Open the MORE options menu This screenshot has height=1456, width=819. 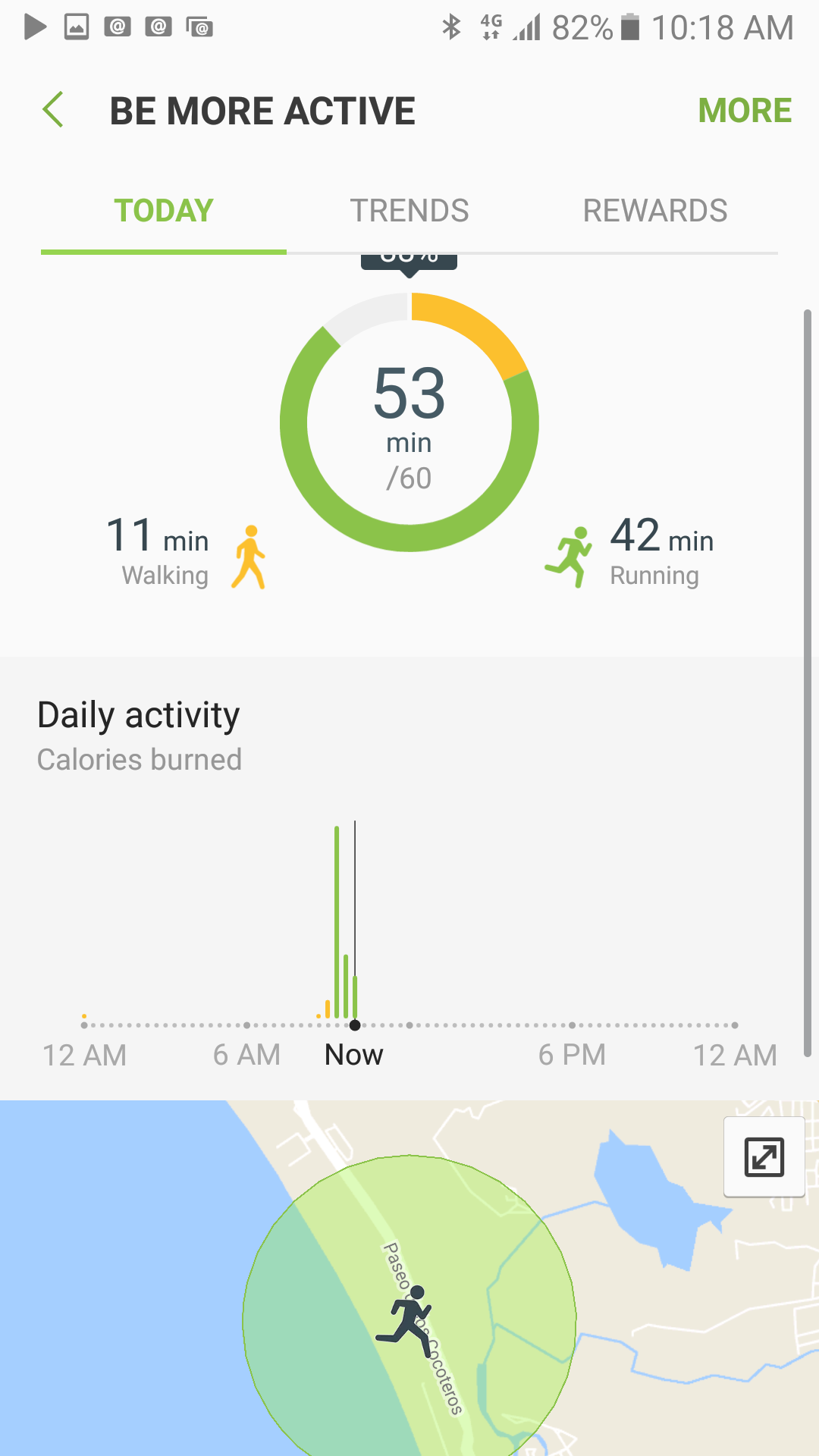tap(744, 111)
